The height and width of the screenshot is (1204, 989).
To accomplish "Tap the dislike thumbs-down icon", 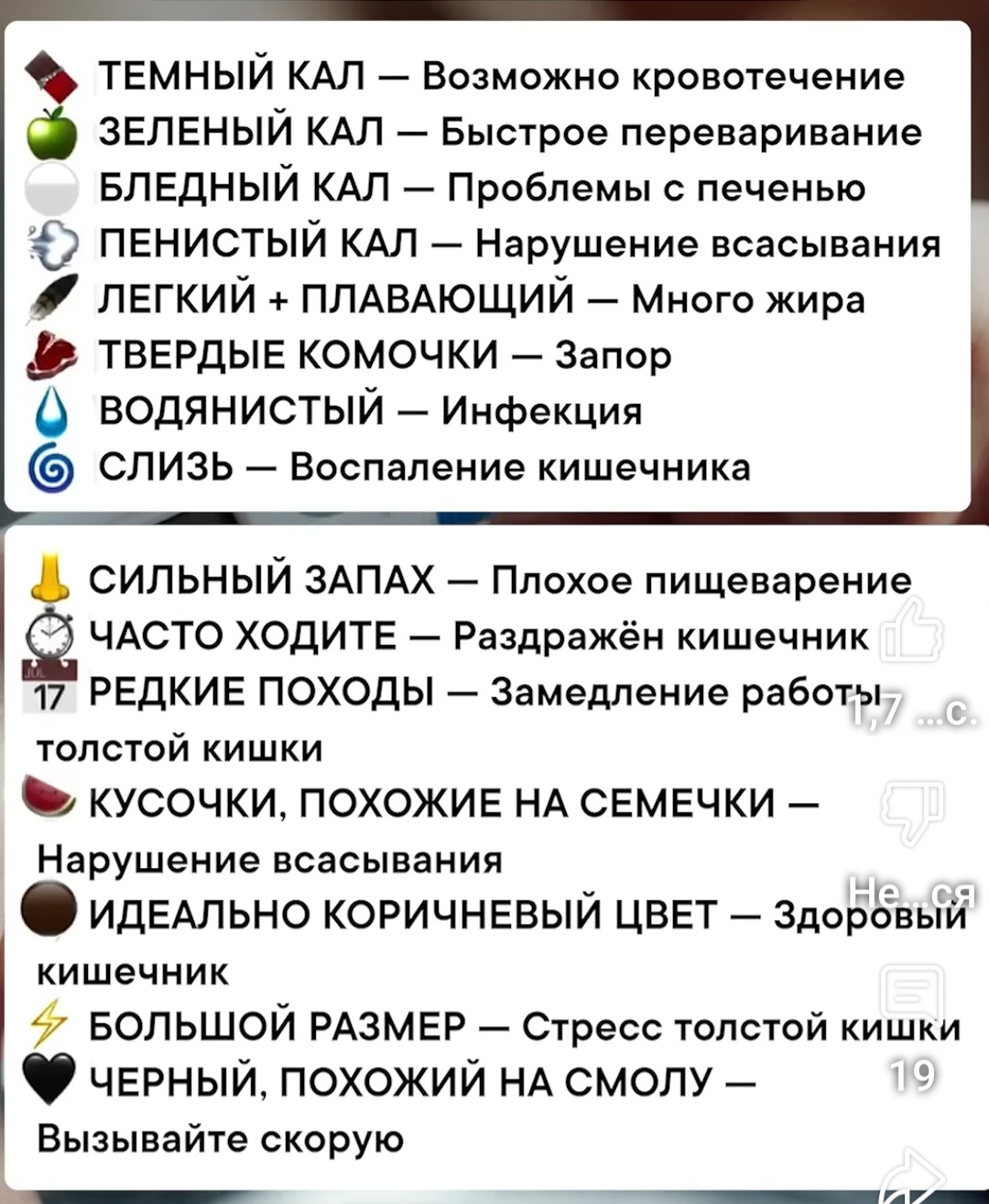I will coord(911,810).
